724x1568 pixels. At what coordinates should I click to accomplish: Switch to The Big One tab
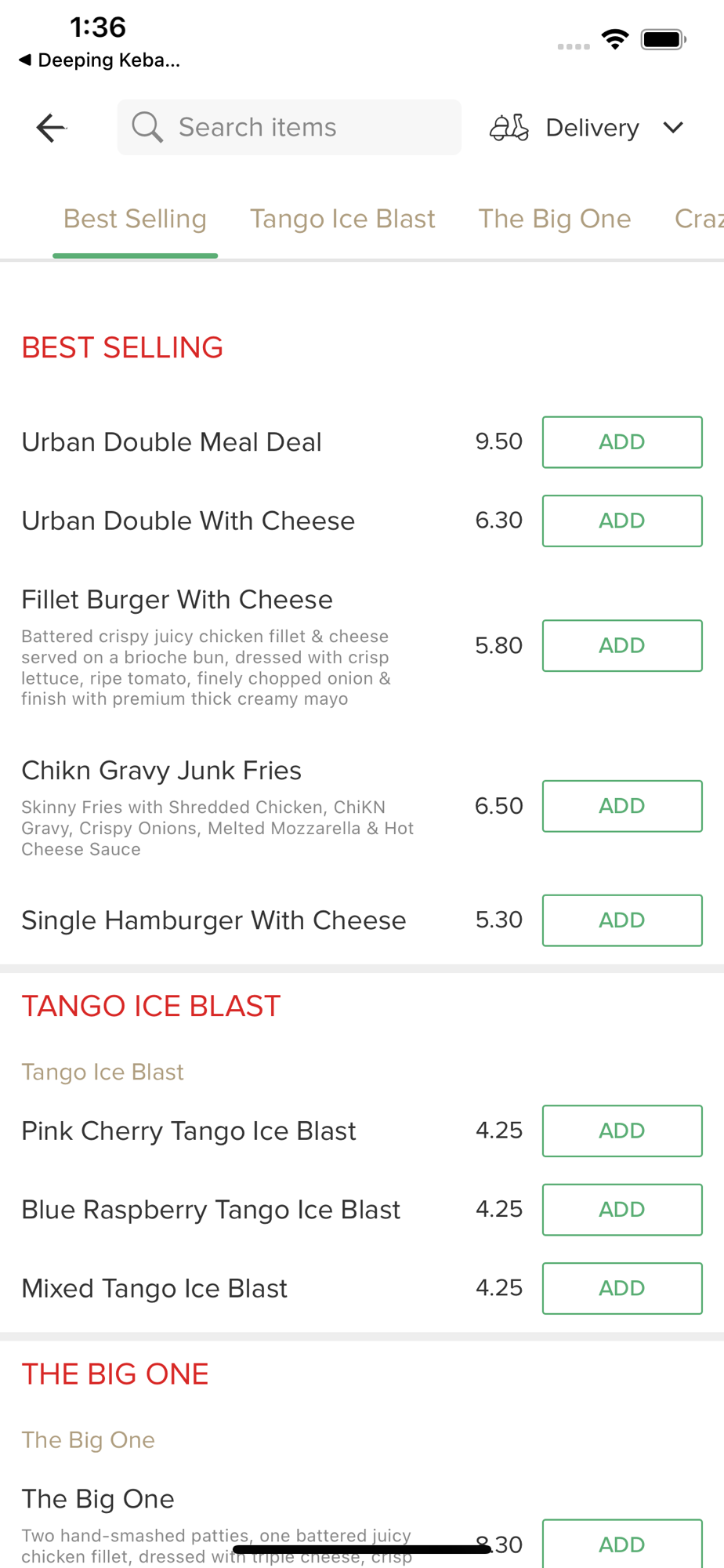click(x=555, y=219)
